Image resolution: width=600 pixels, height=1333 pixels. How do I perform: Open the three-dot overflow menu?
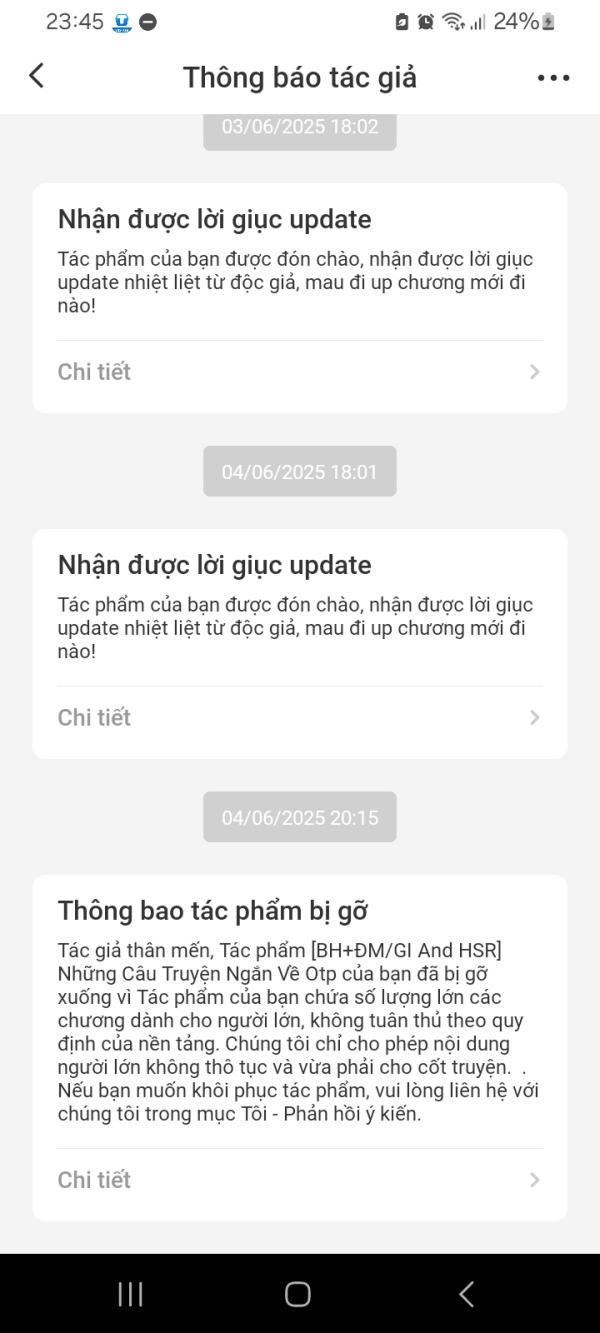point(553,77)
